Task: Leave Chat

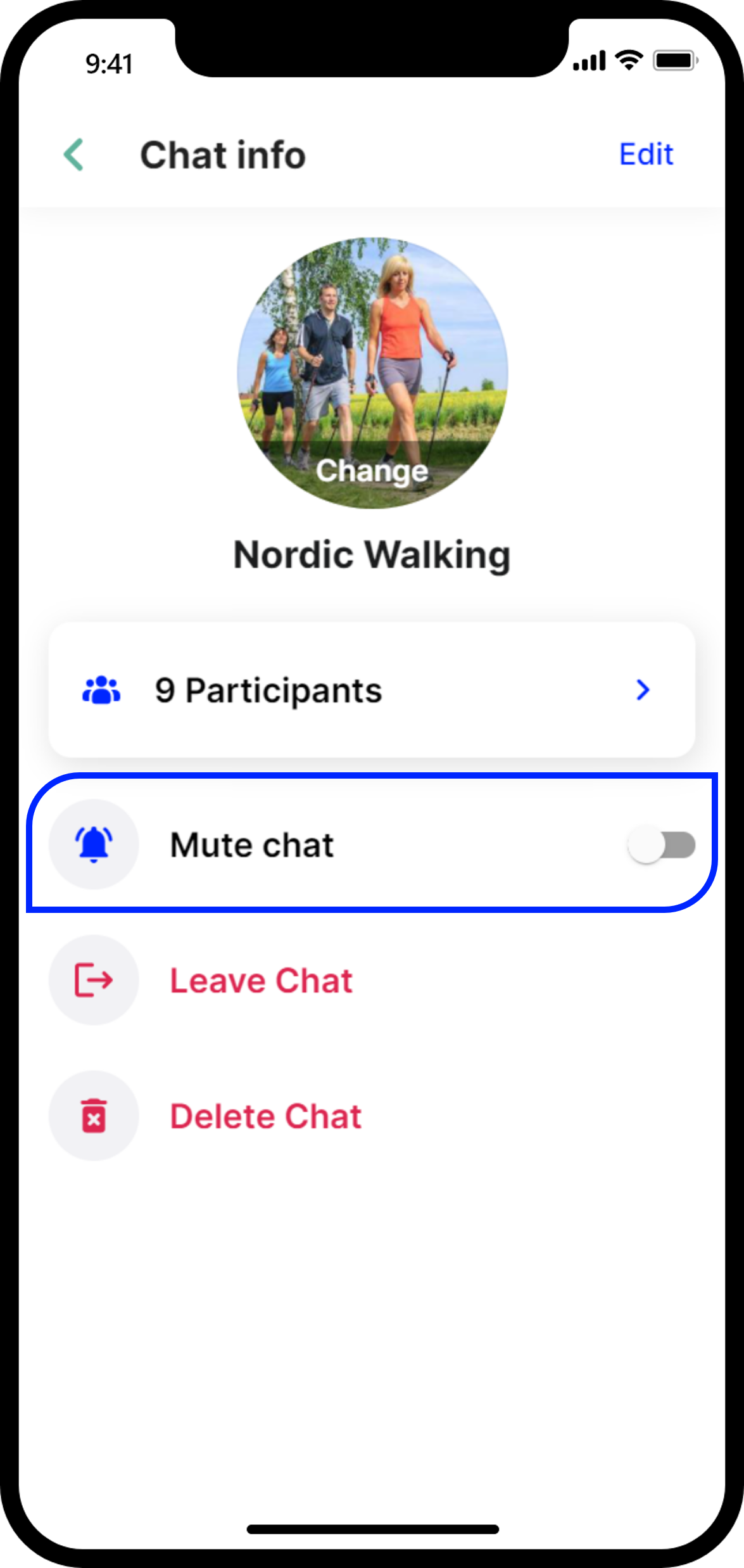Action: tap(261, 980)
